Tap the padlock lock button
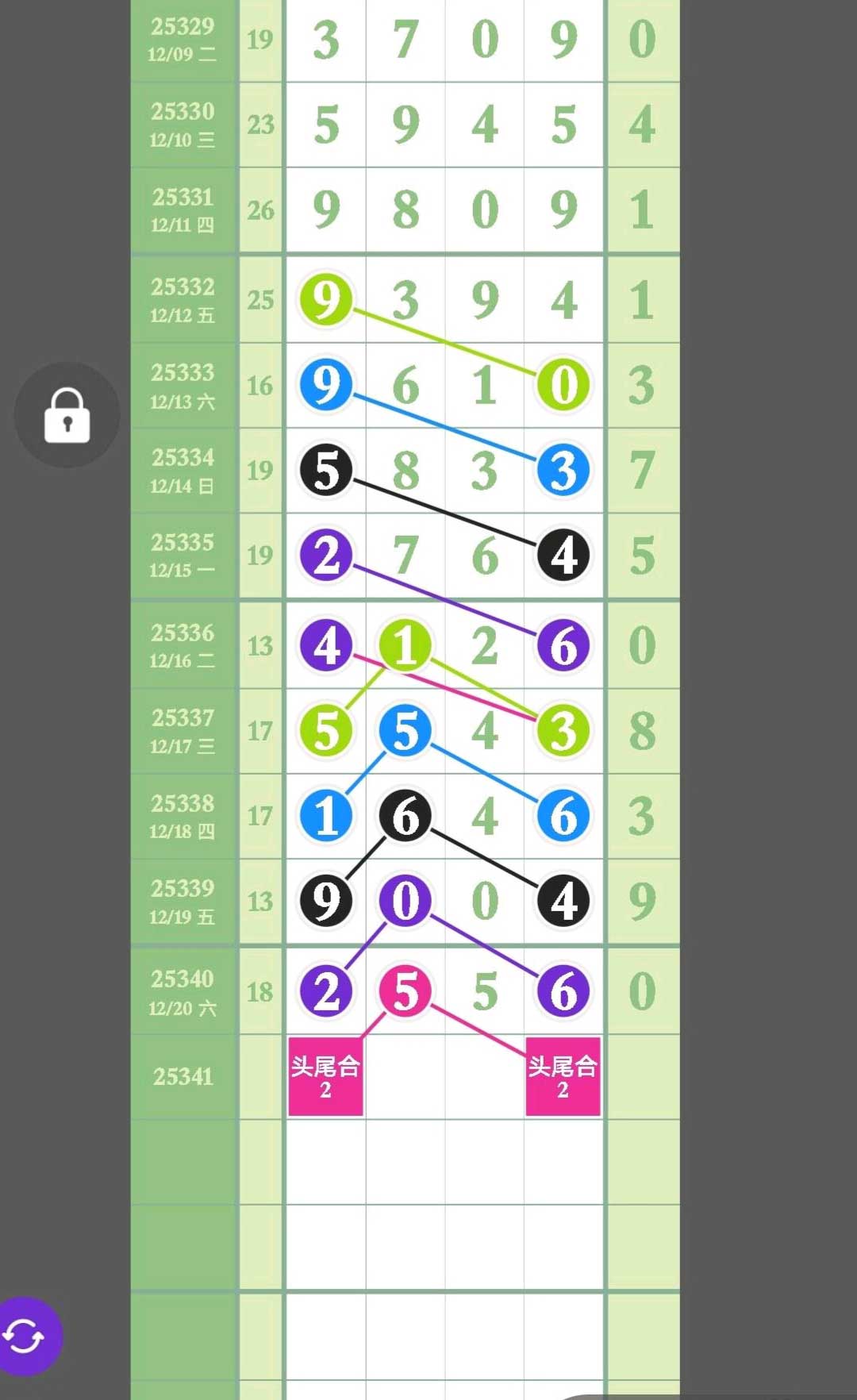Viewport: 857px width, 1400px height. 67,415
